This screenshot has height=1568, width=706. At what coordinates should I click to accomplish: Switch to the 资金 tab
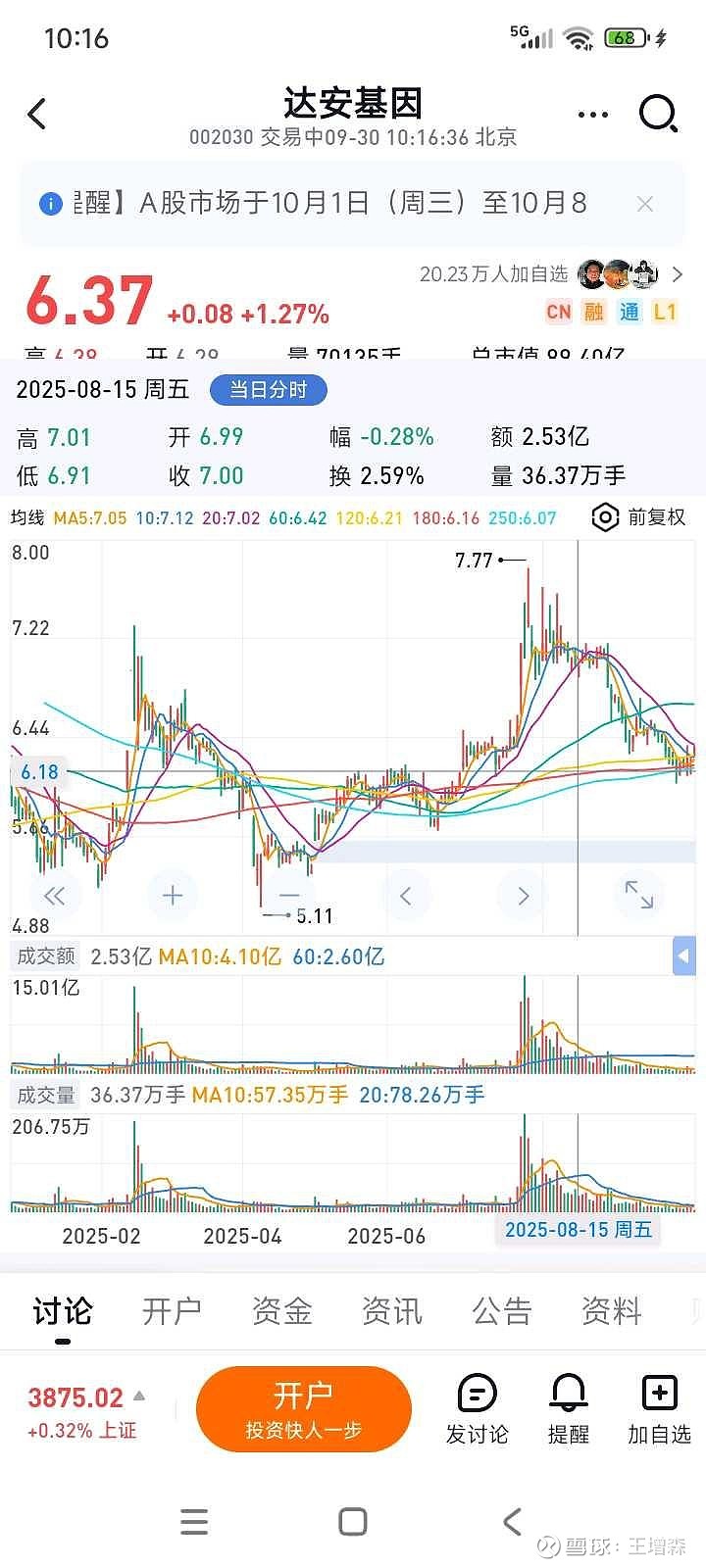pos(281,1311)
